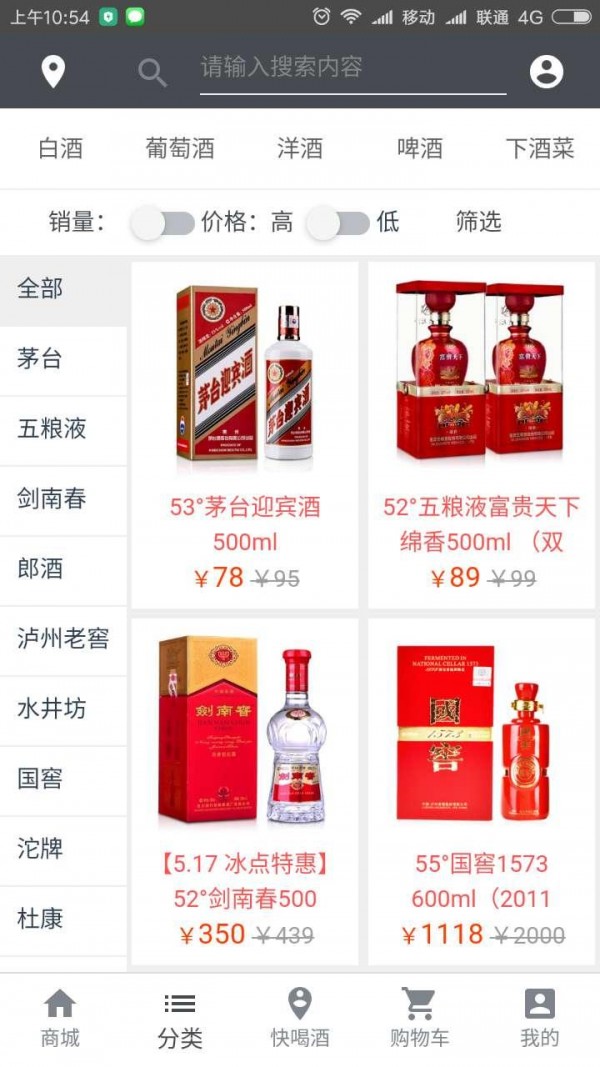Open the 购物车 shopping cart tab
Viewport: 600px width, 1067px height.
420,1019
